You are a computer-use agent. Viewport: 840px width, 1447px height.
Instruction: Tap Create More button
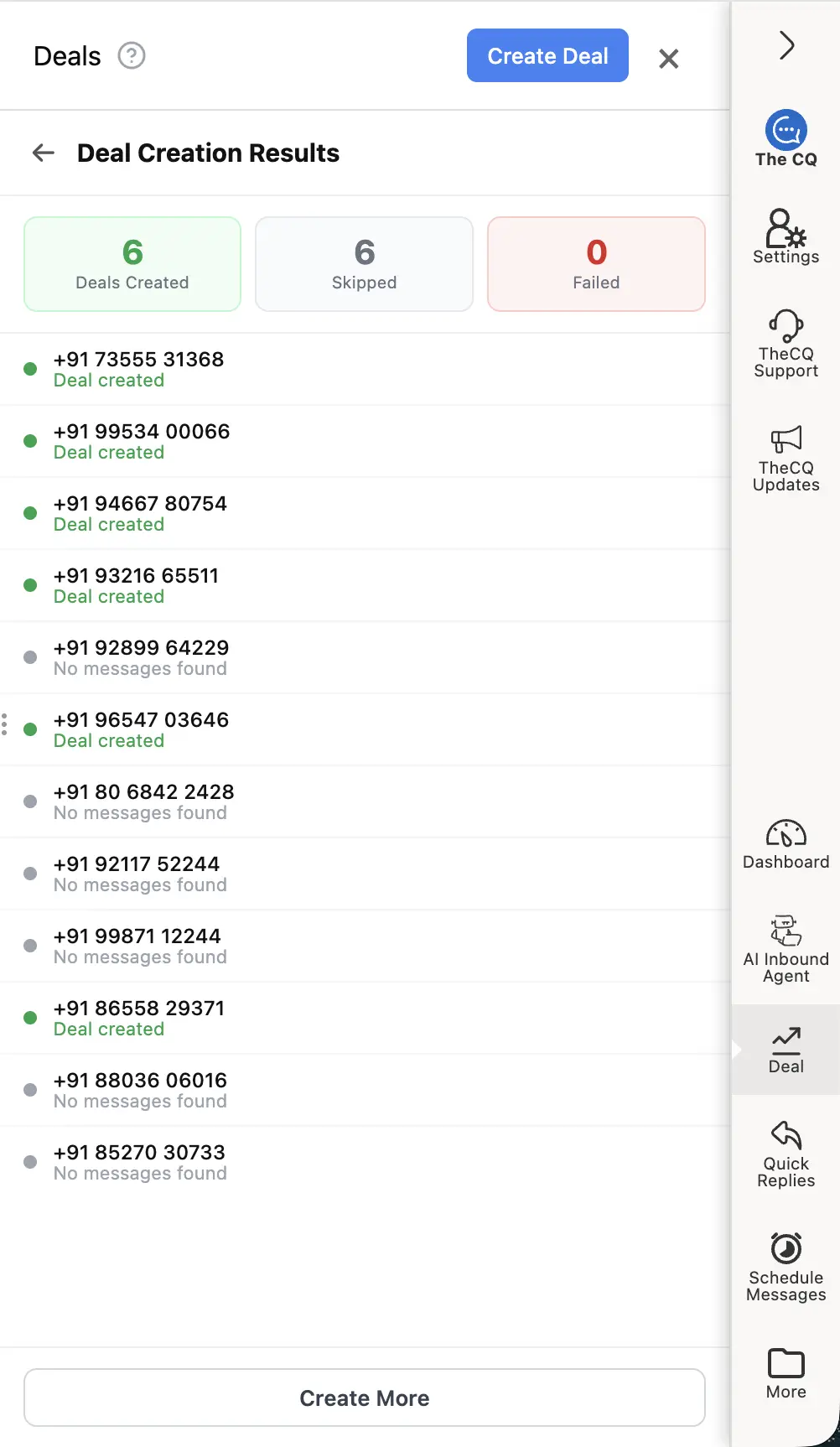pyautogui.click(x=365, y=1398)
